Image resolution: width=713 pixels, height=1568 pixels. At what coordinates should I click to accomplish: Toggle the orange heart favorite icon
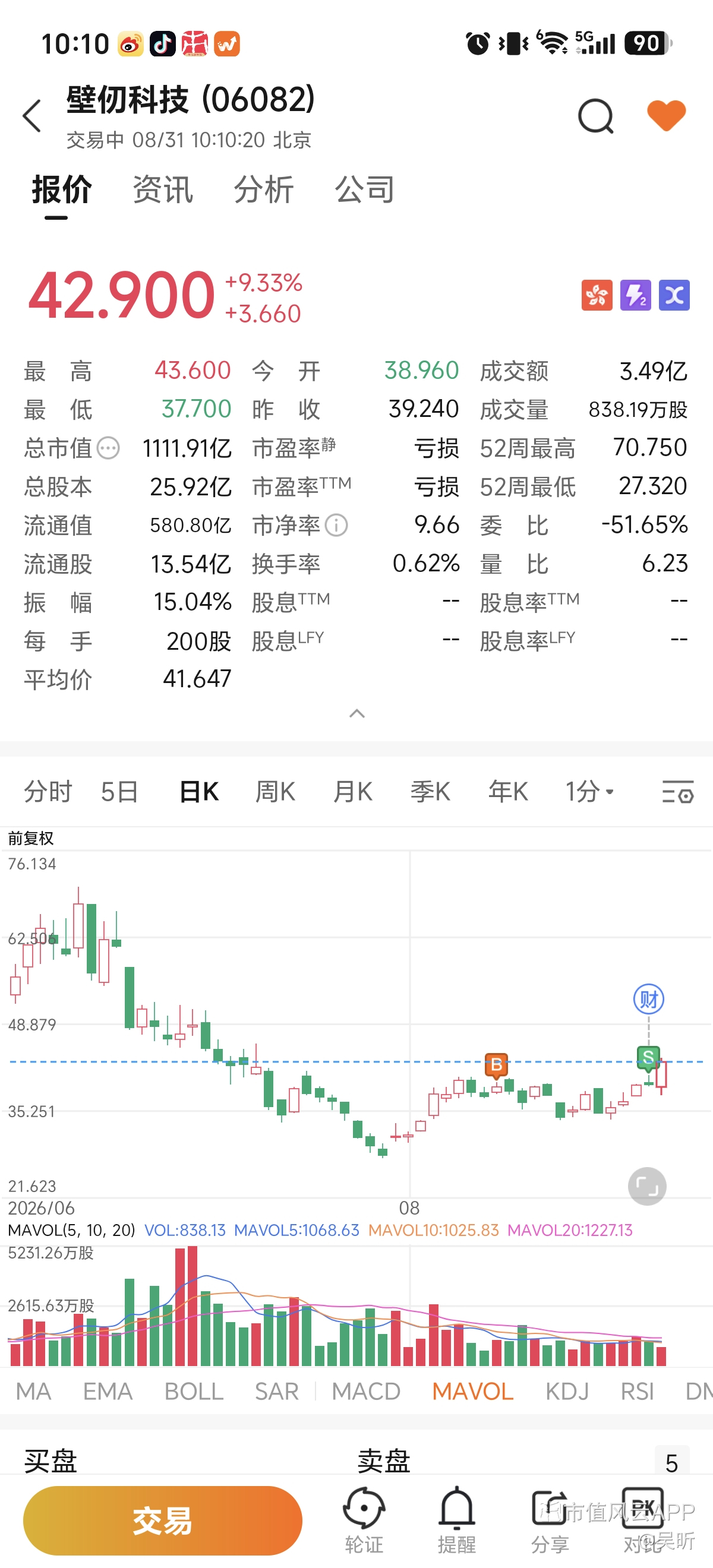(x=666, y=115)
